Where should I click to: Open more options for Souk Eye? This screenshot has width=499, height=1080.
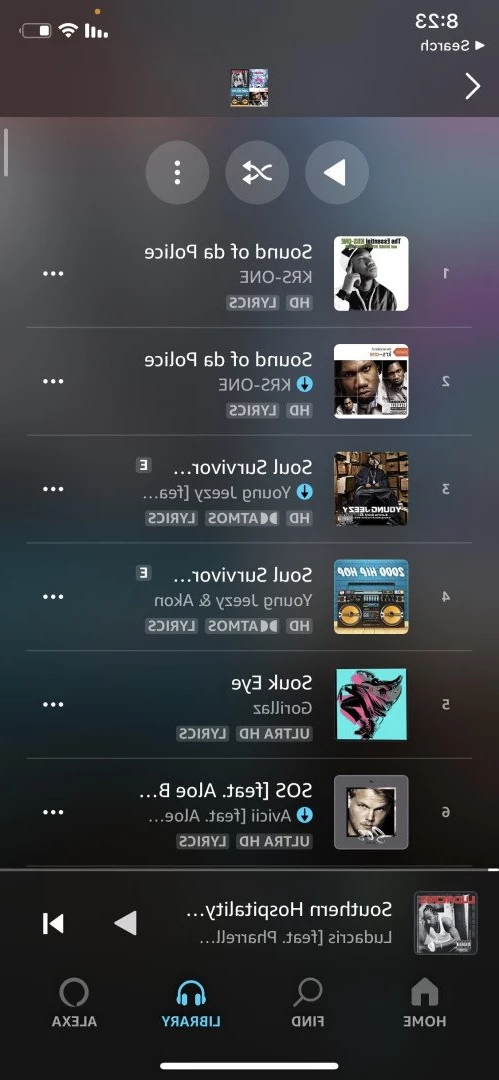pyautogui.click(x=53, y=705)
